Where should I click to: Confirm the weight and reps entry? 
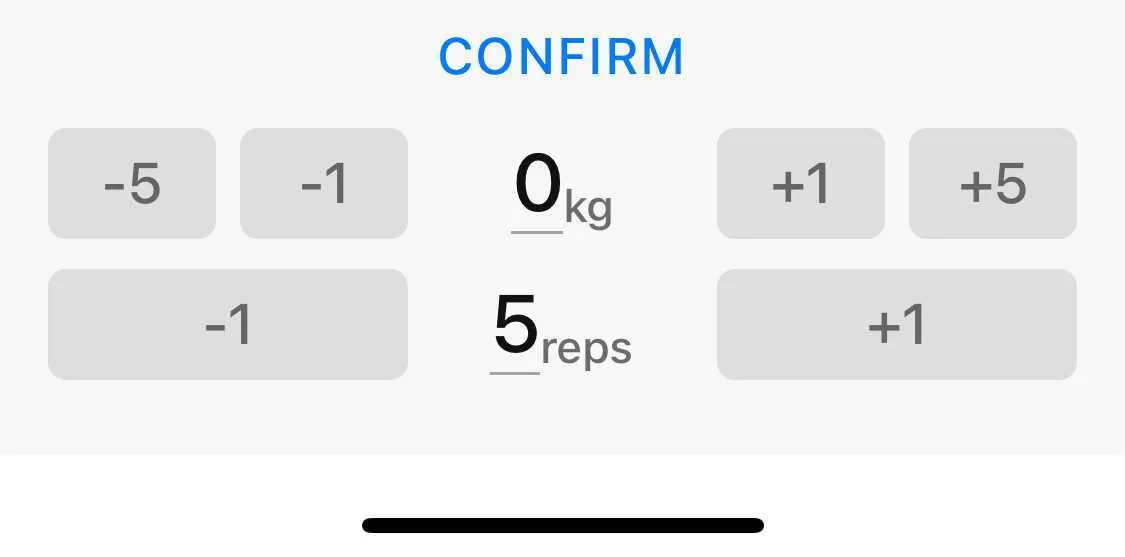click(x=561, y=57)
